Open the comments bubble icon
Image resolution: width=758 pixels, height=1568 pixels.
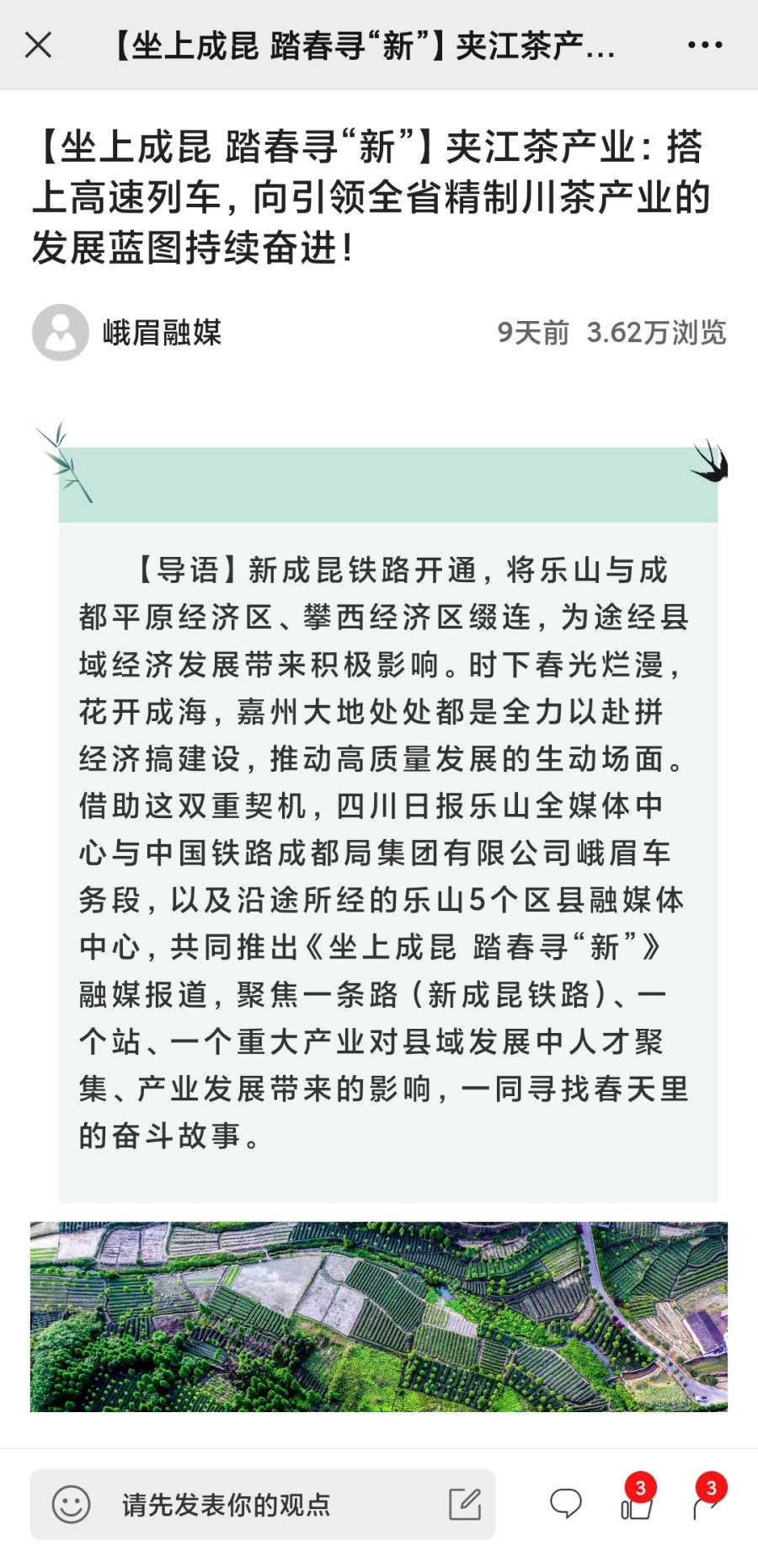[x=565, y=1504]
